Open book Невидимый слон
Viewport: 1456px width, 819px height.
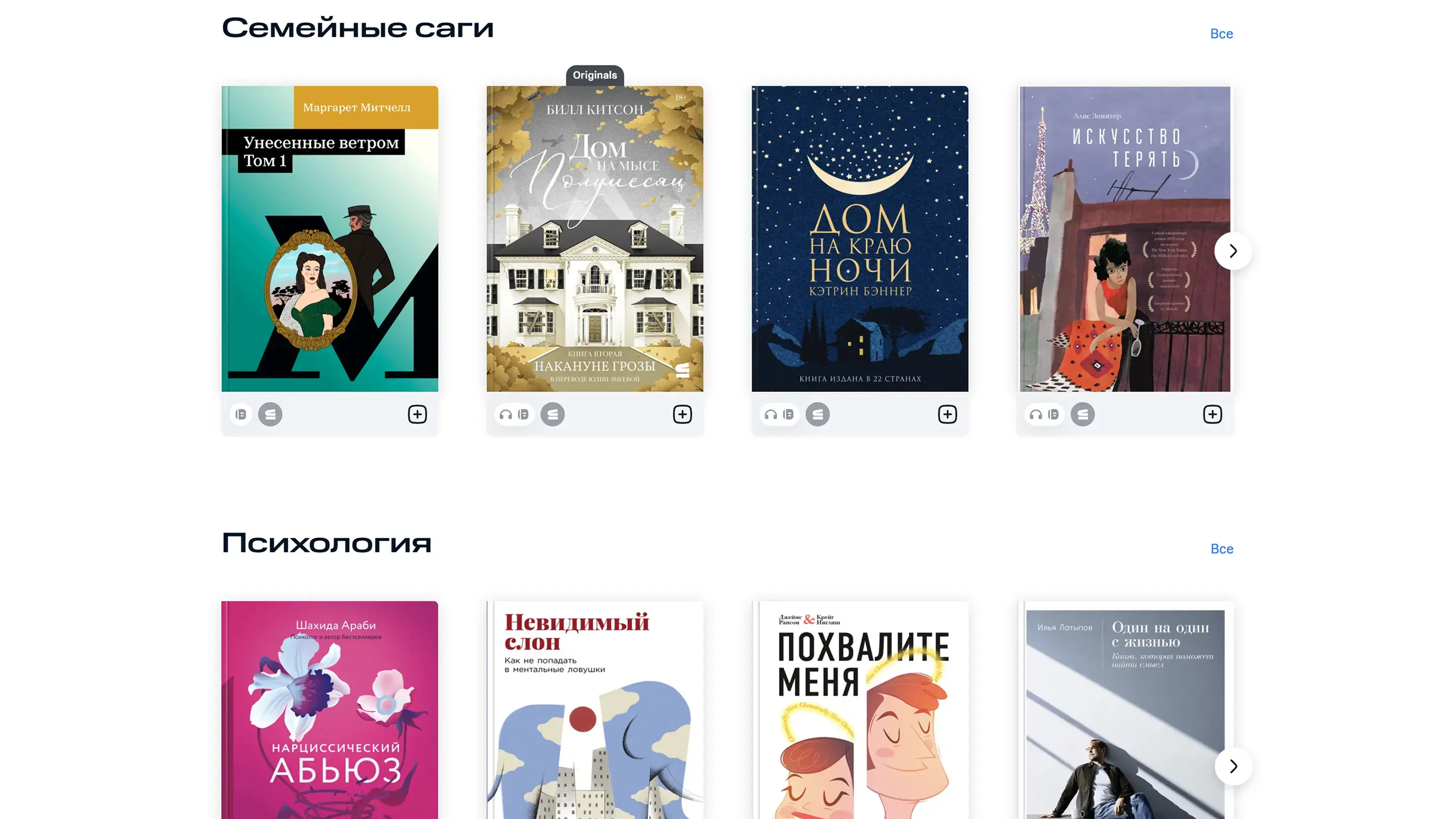pos(595,709)
